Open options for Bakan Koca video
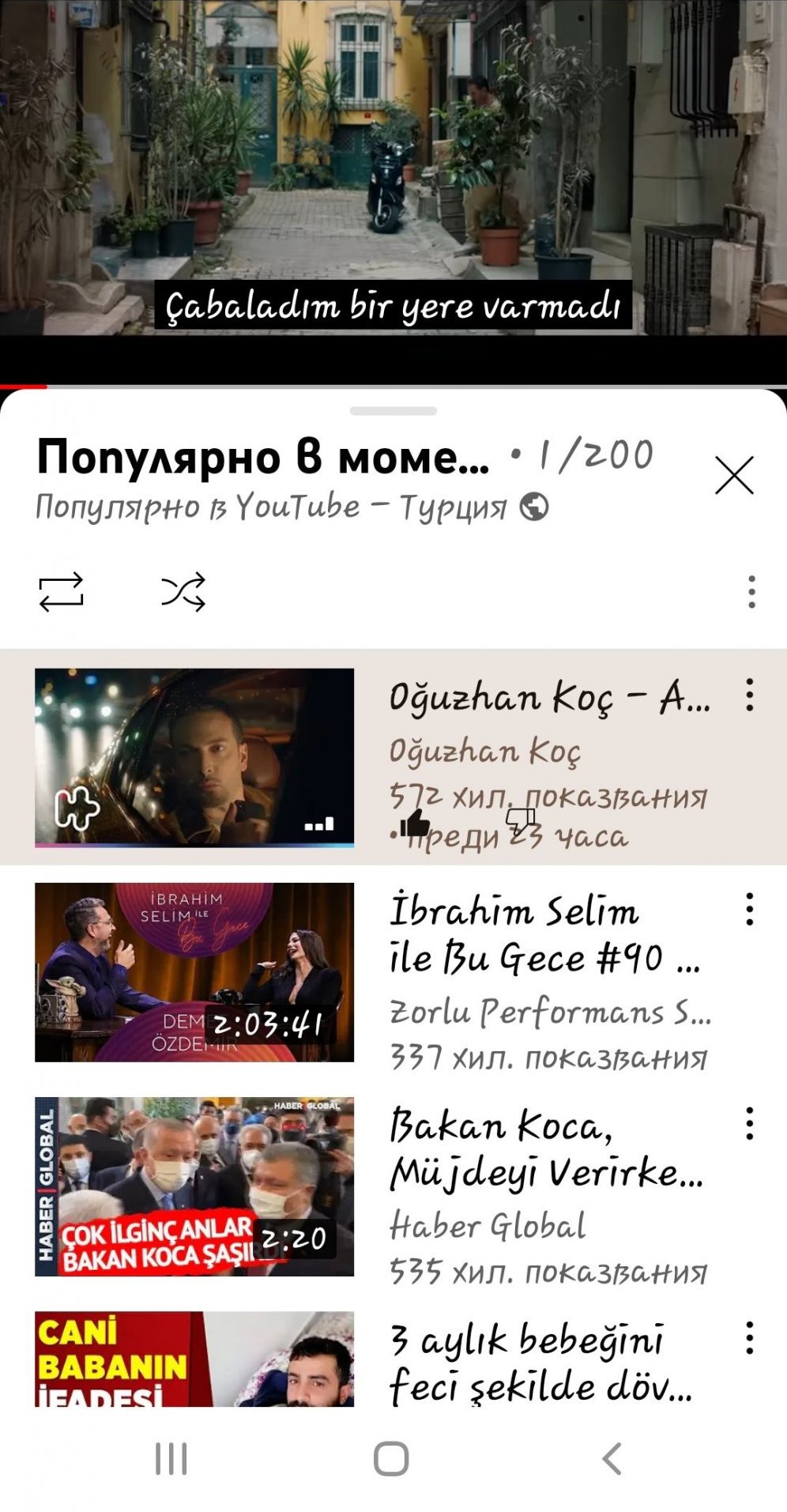Screen dimensions: 787x1512 749,1124
